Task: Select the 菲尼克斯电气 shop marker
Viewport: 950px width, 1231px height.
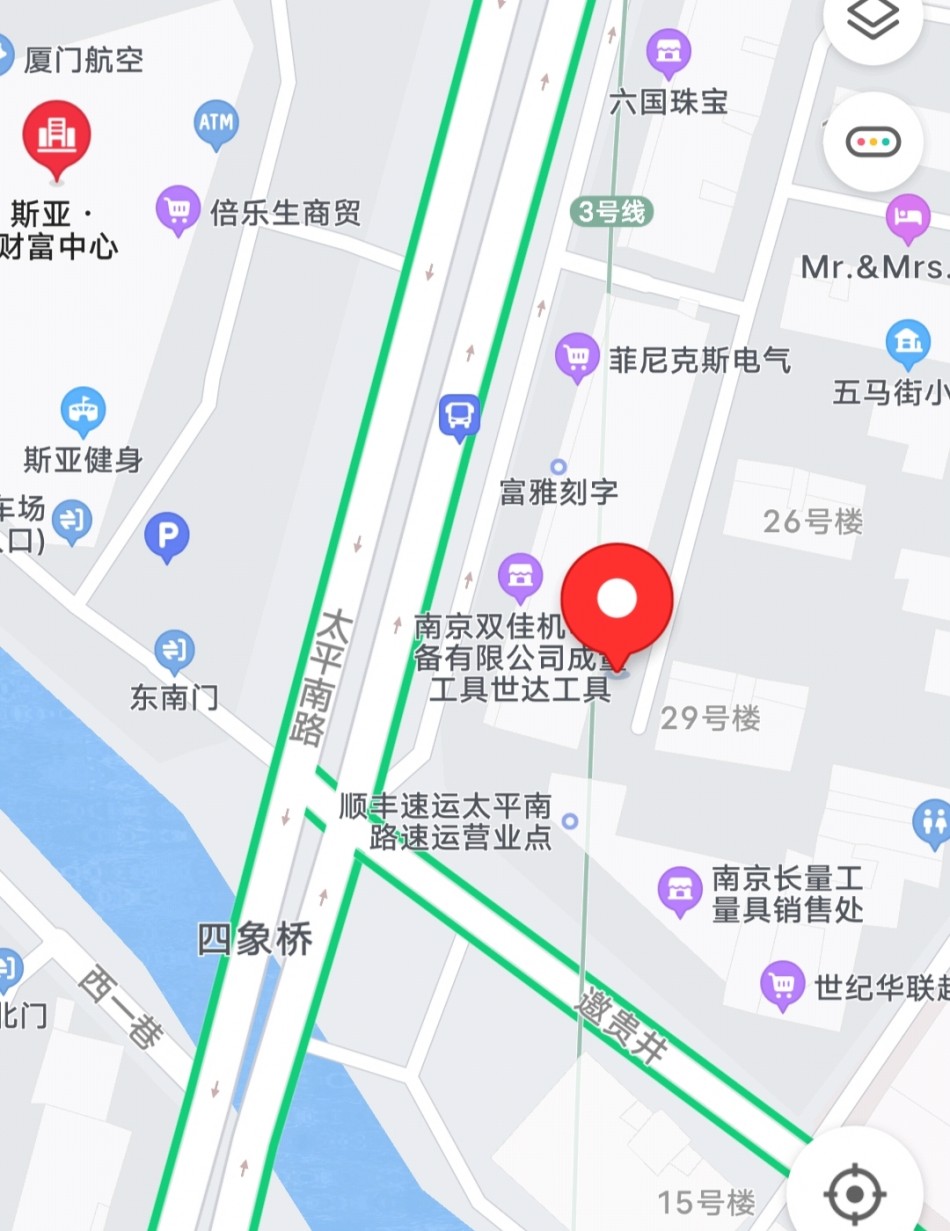Action: pyautogui.click(x=577, y=356)
